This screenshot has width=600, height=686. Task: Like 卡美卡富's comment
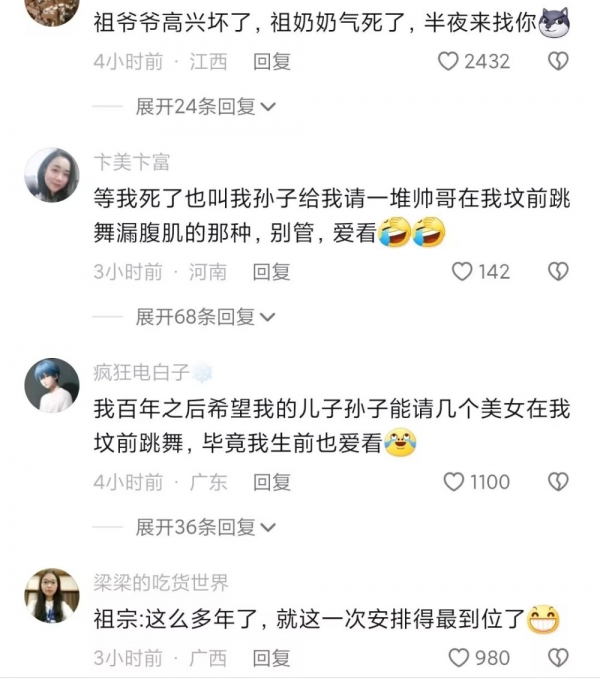pos(461,271)
